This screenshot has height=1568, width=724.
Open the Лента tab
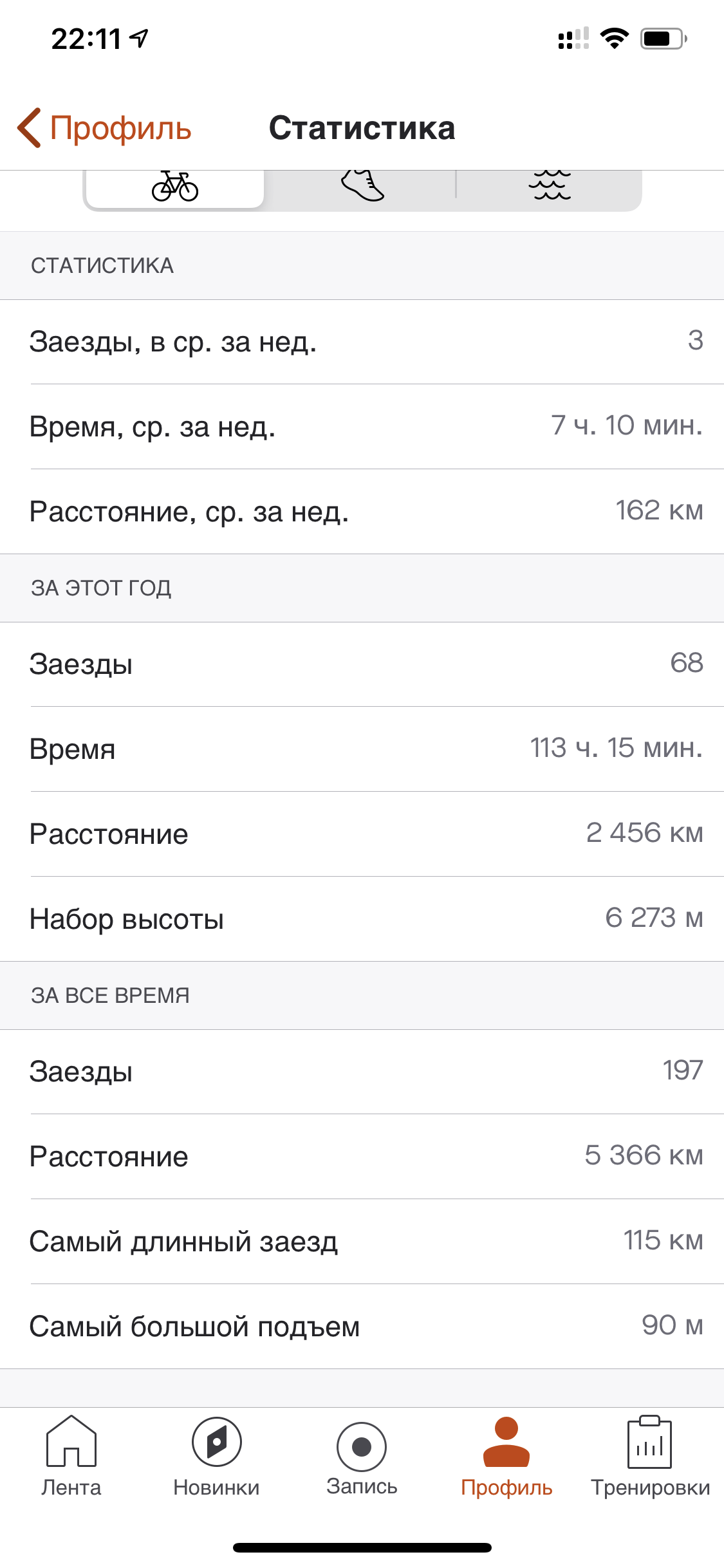(71, 1457)
